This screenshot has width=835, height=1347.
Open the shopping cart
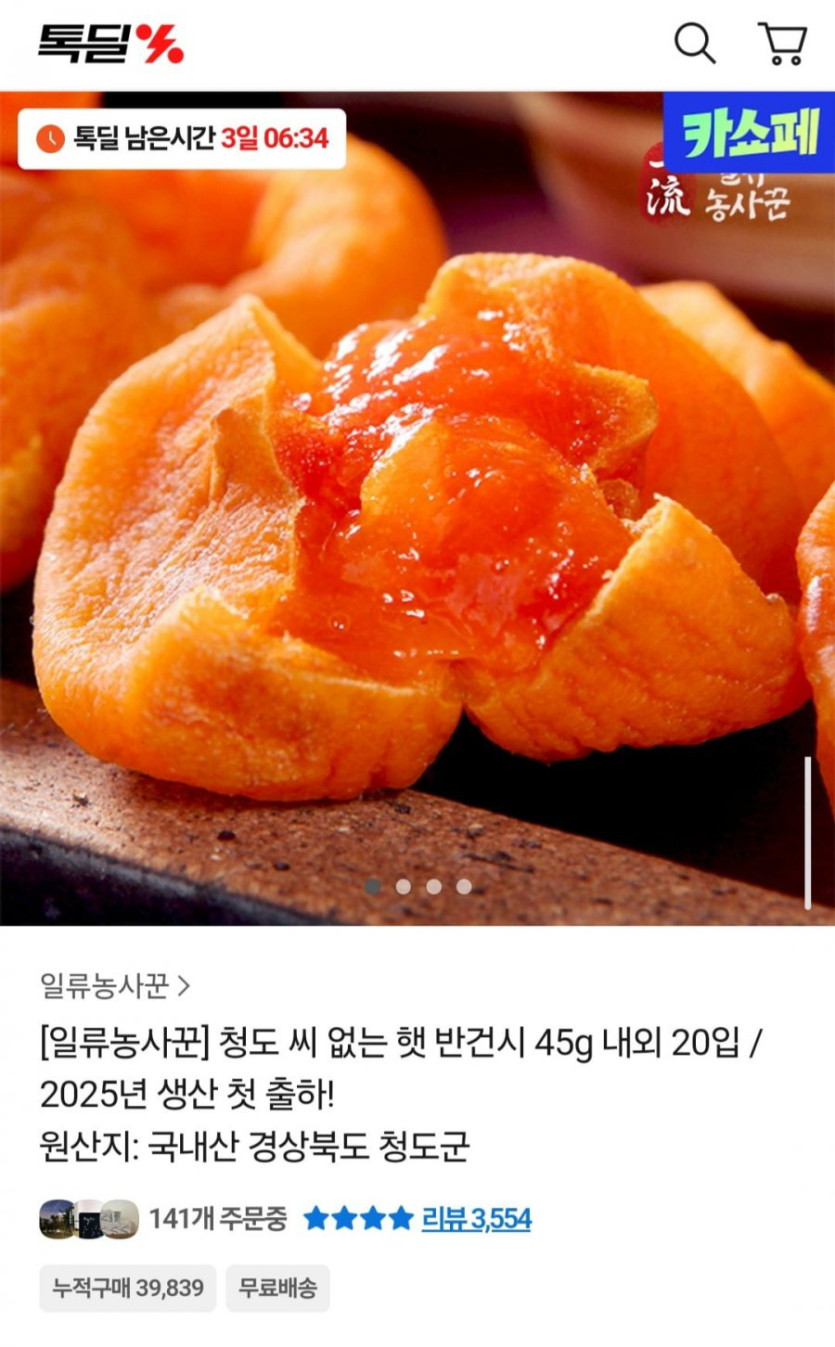point(783,43)
